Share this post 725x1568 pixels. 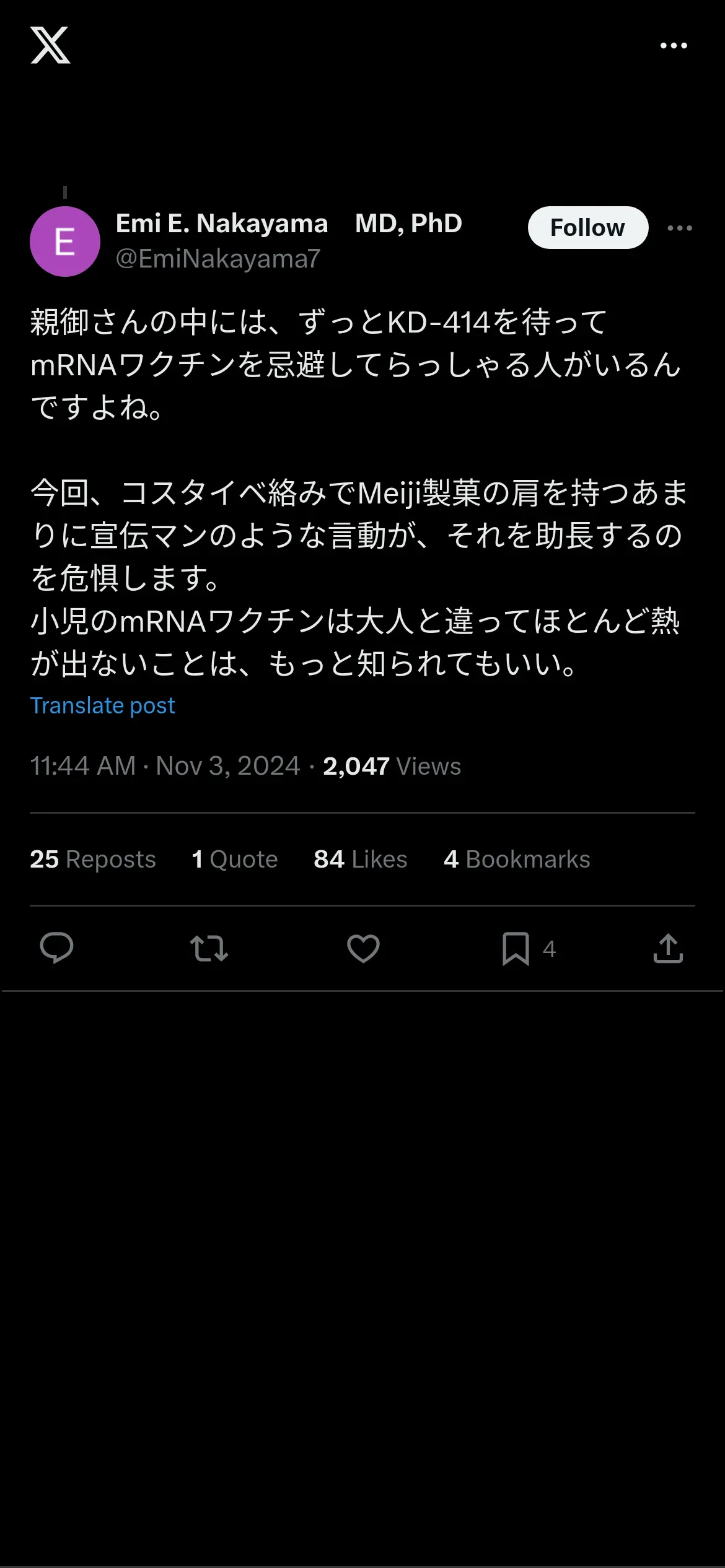(x=668, y=948)
